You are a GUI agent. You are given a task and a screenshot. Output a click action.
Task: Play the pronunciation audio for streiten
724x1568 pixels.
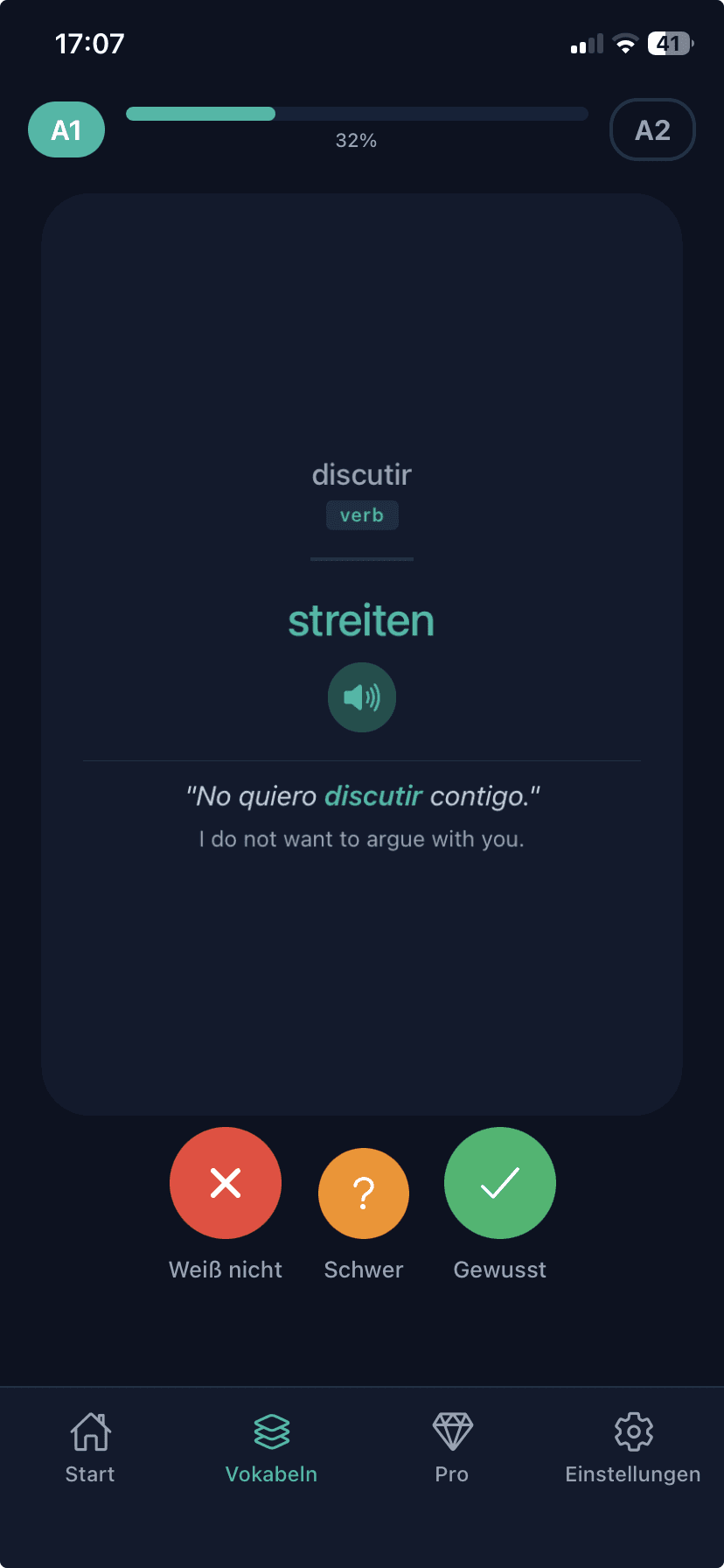pos(362,697)
